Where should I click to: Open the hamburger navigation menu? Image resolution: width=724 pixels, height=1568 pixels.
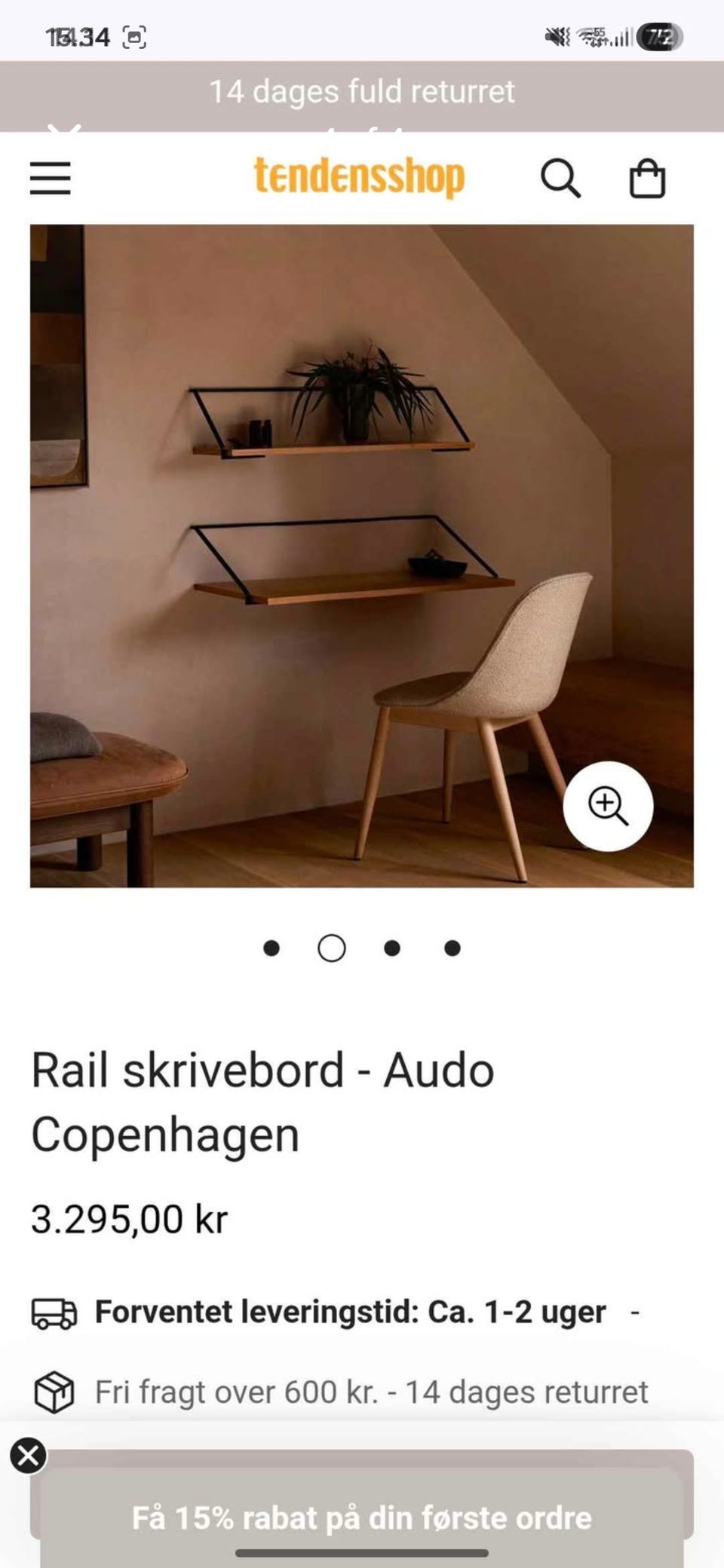pos(51,178)
